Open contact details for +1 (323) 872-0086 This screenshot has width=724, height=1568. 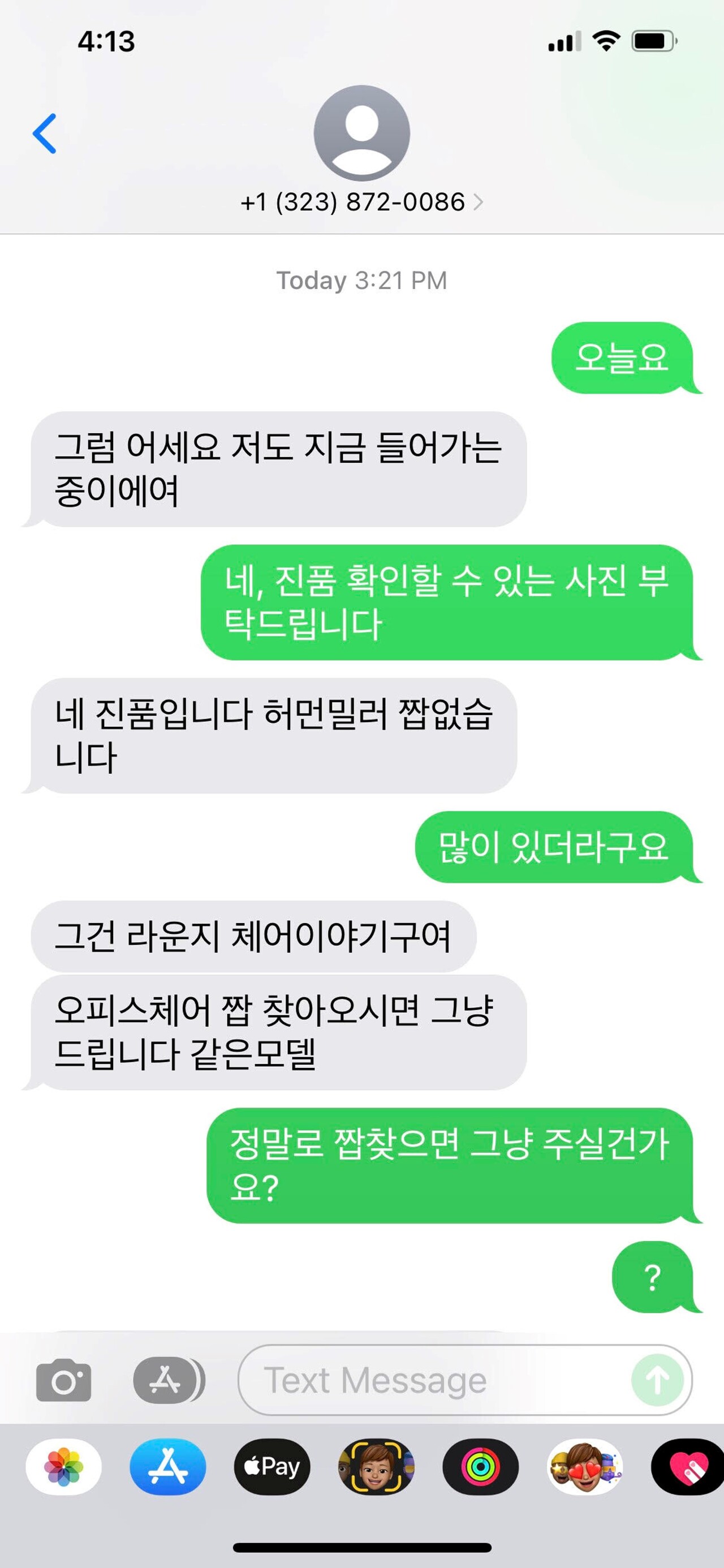361,202
